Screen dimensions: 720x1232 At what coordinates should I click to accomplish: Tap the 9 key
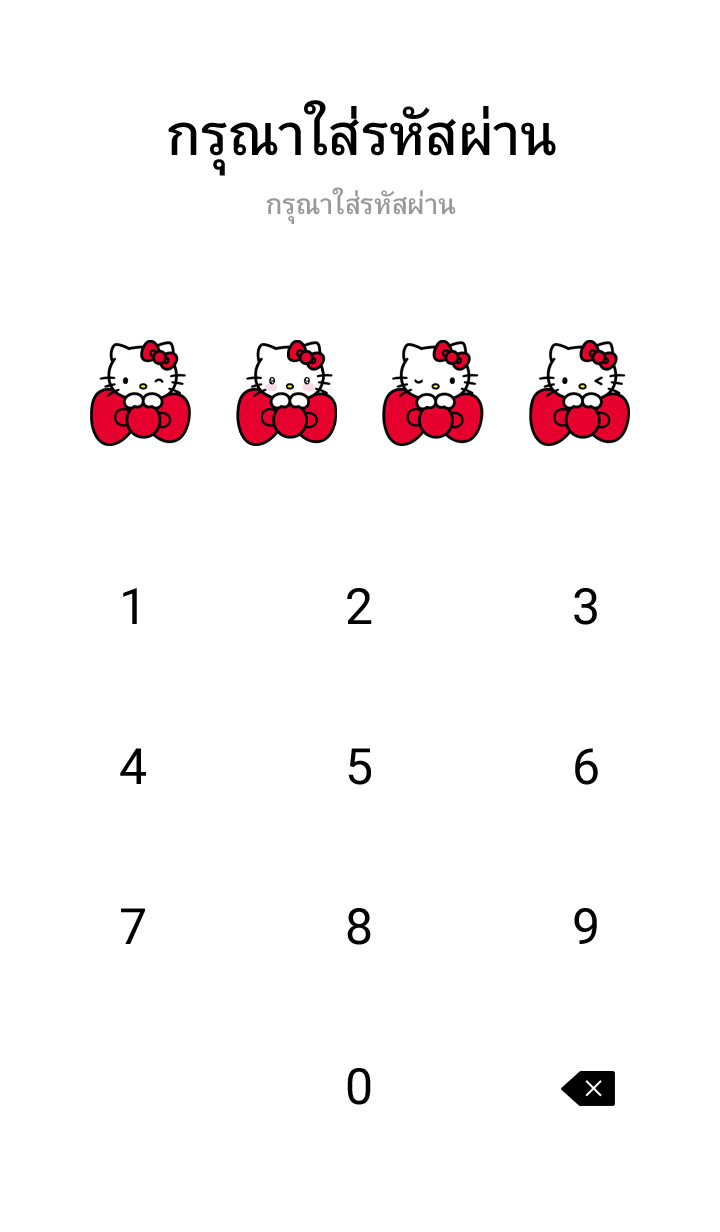(x=585, y=927)
